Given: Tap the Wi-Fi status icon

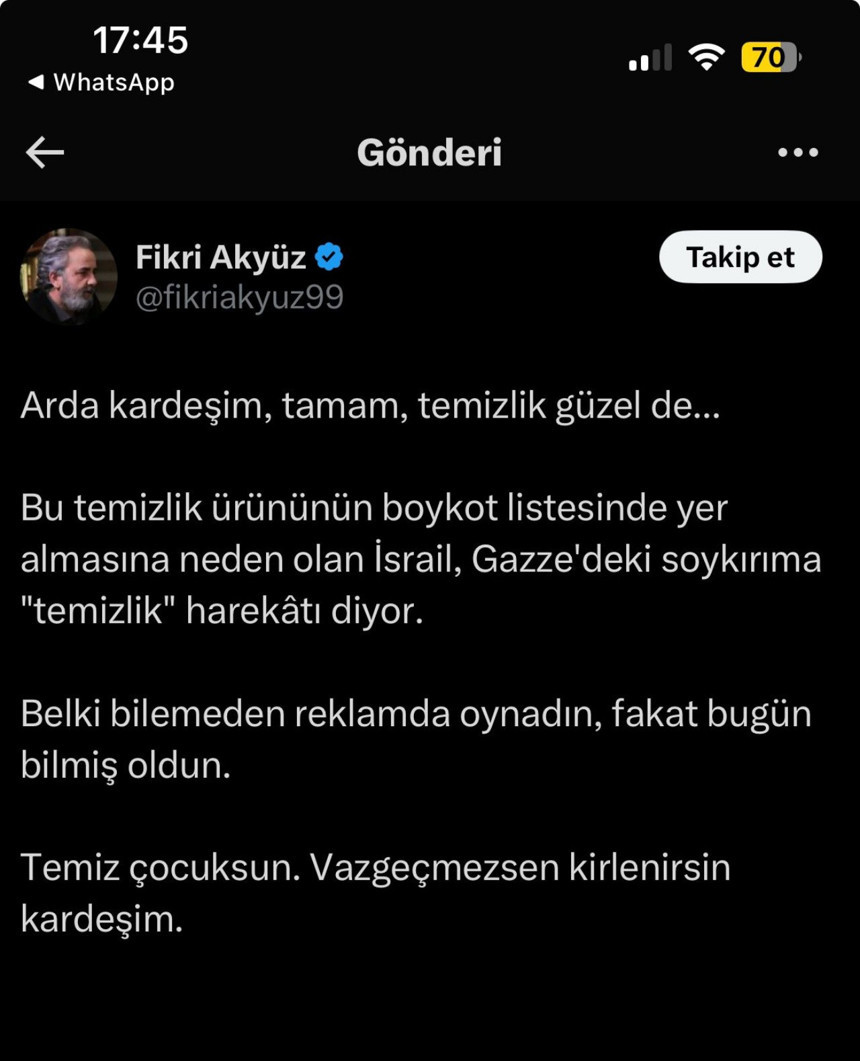Looking at the screenshot, I should pos(707,57).
